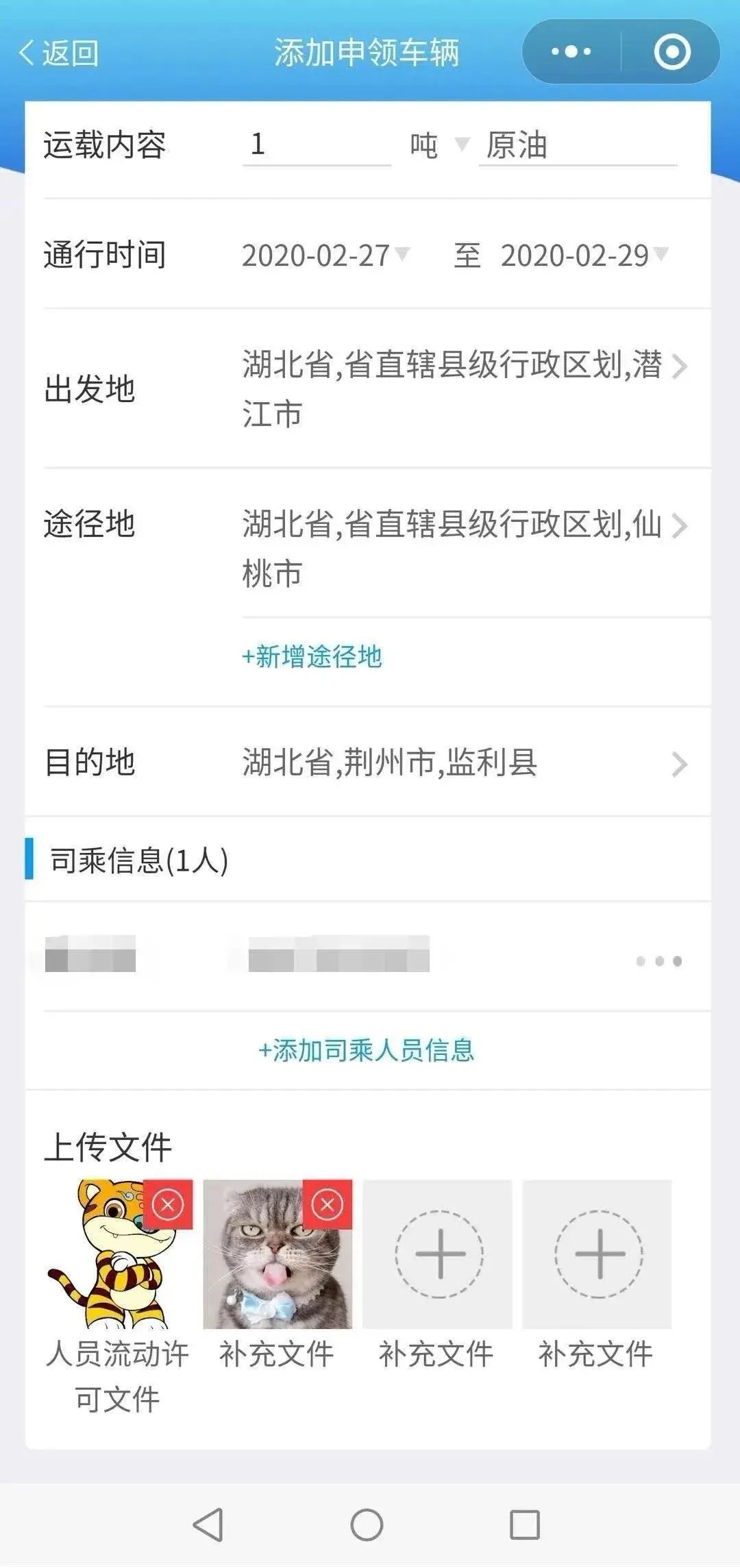Return using the system back button
The image size is (740, 1568).
click(x=208, y=1526)
